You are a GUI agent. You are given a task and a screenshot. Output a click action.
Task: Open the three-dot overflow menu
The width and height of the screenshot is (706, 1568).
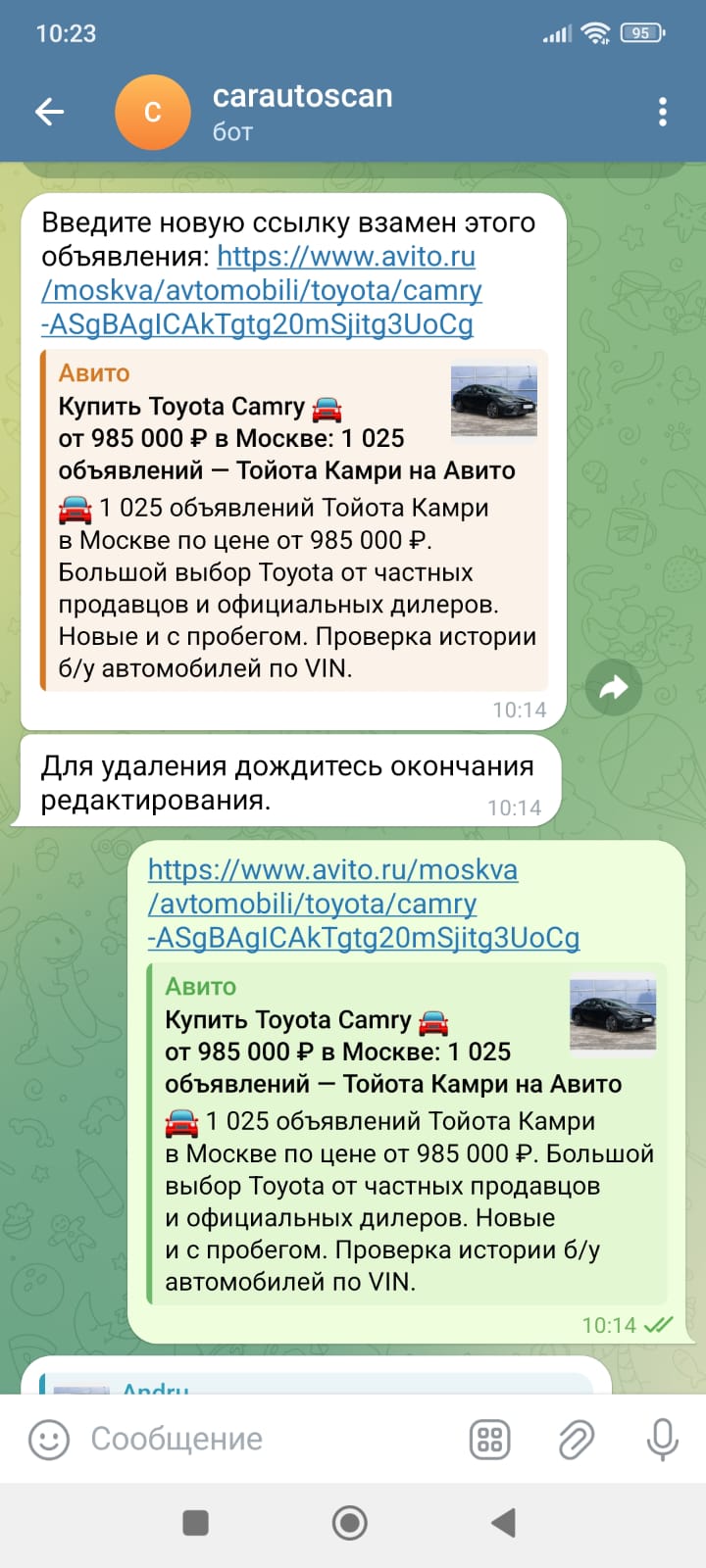coord(663,112)
